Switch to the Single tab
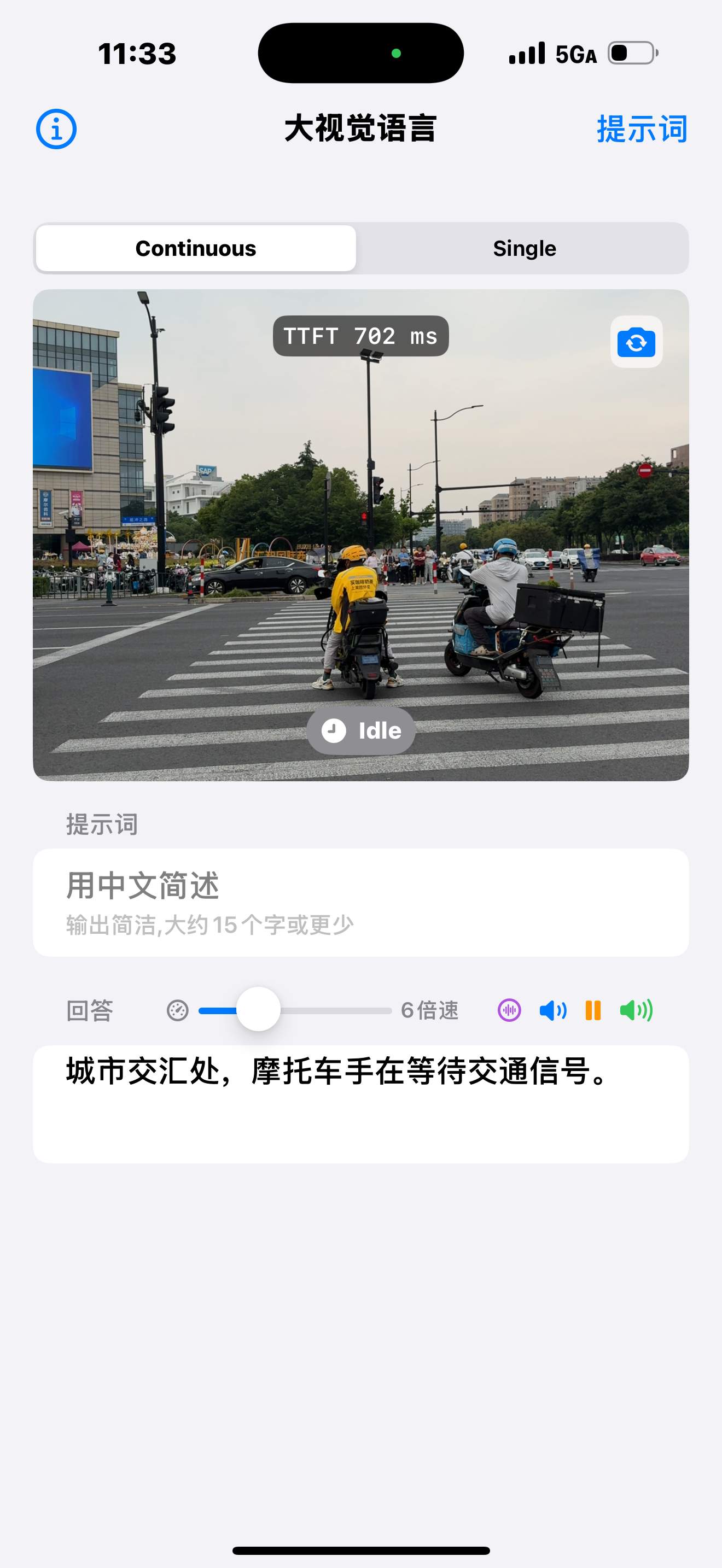The image size is (722, 1568). 524,248
